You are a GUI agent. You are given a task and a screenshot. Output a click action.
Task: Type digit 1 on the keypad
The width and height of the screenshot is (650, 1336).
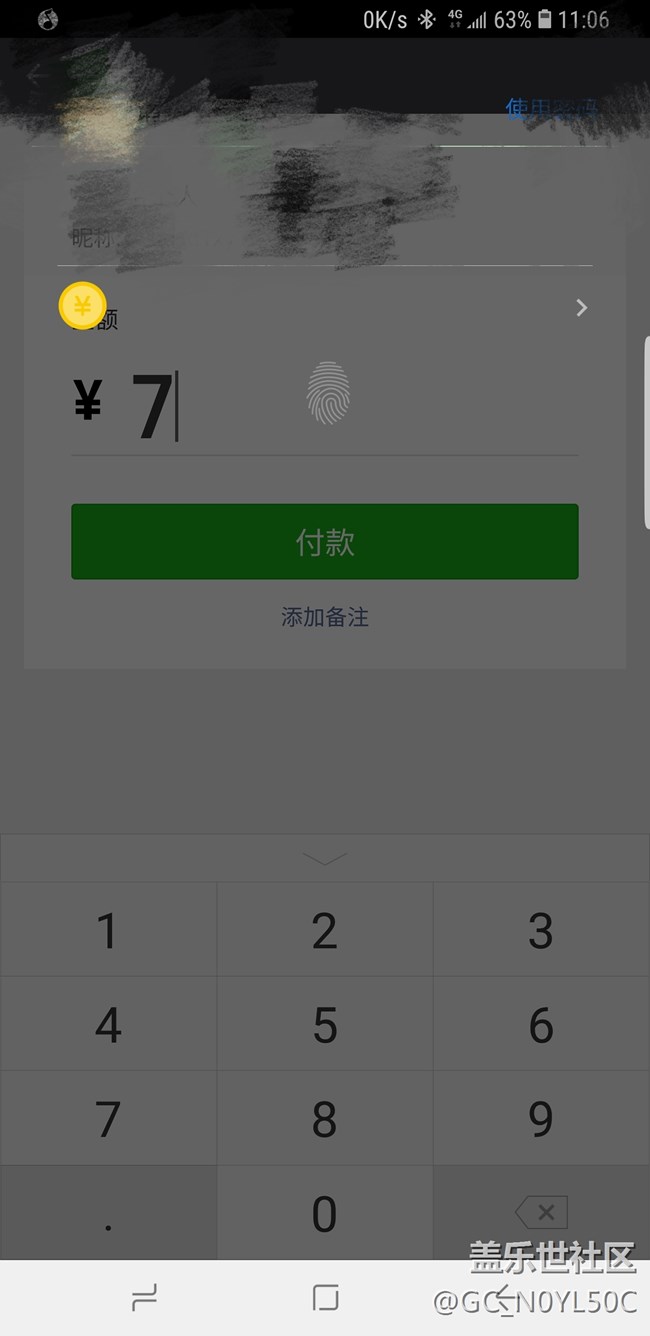(108, 930)
